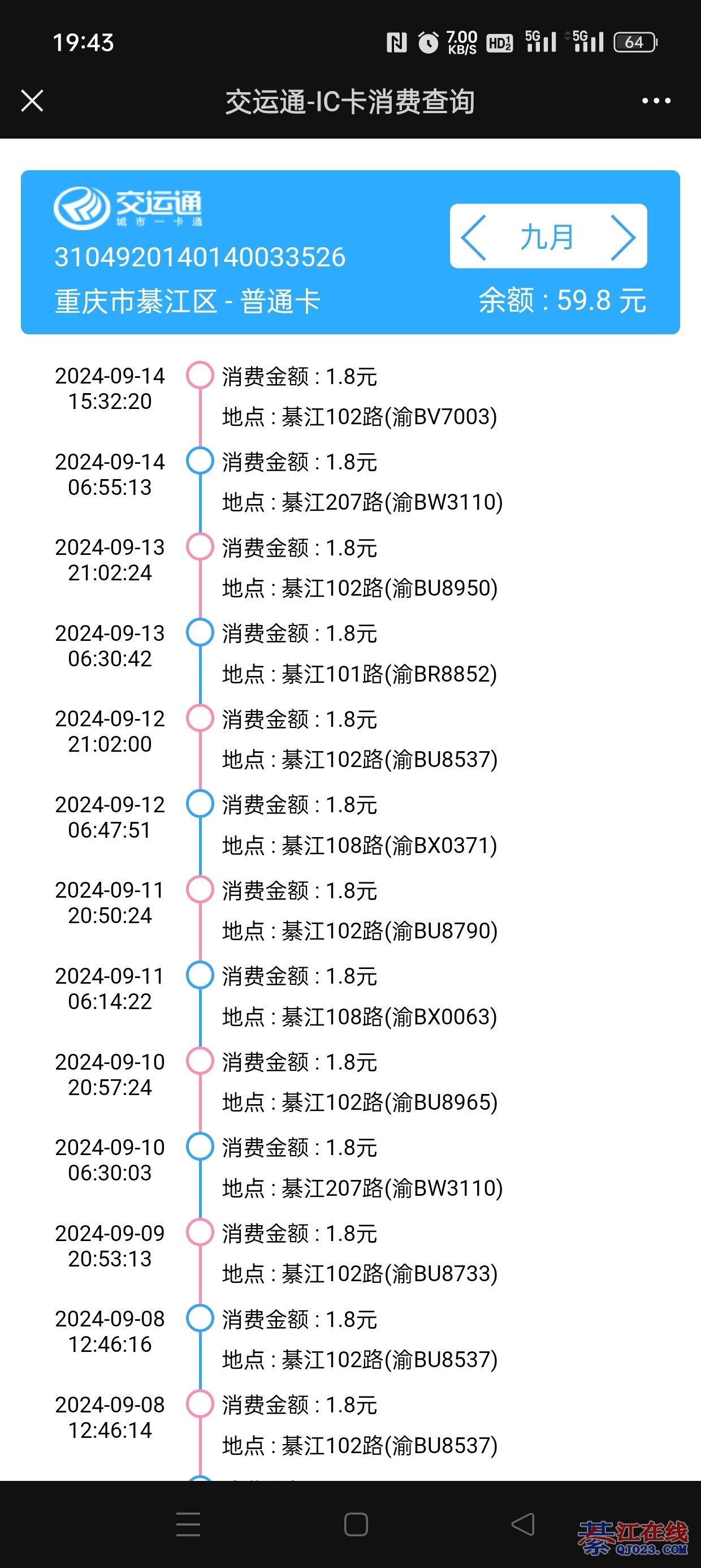Screen dimensions: 701x1568
Task: Go to the next month
Action: tap(622, 237)
